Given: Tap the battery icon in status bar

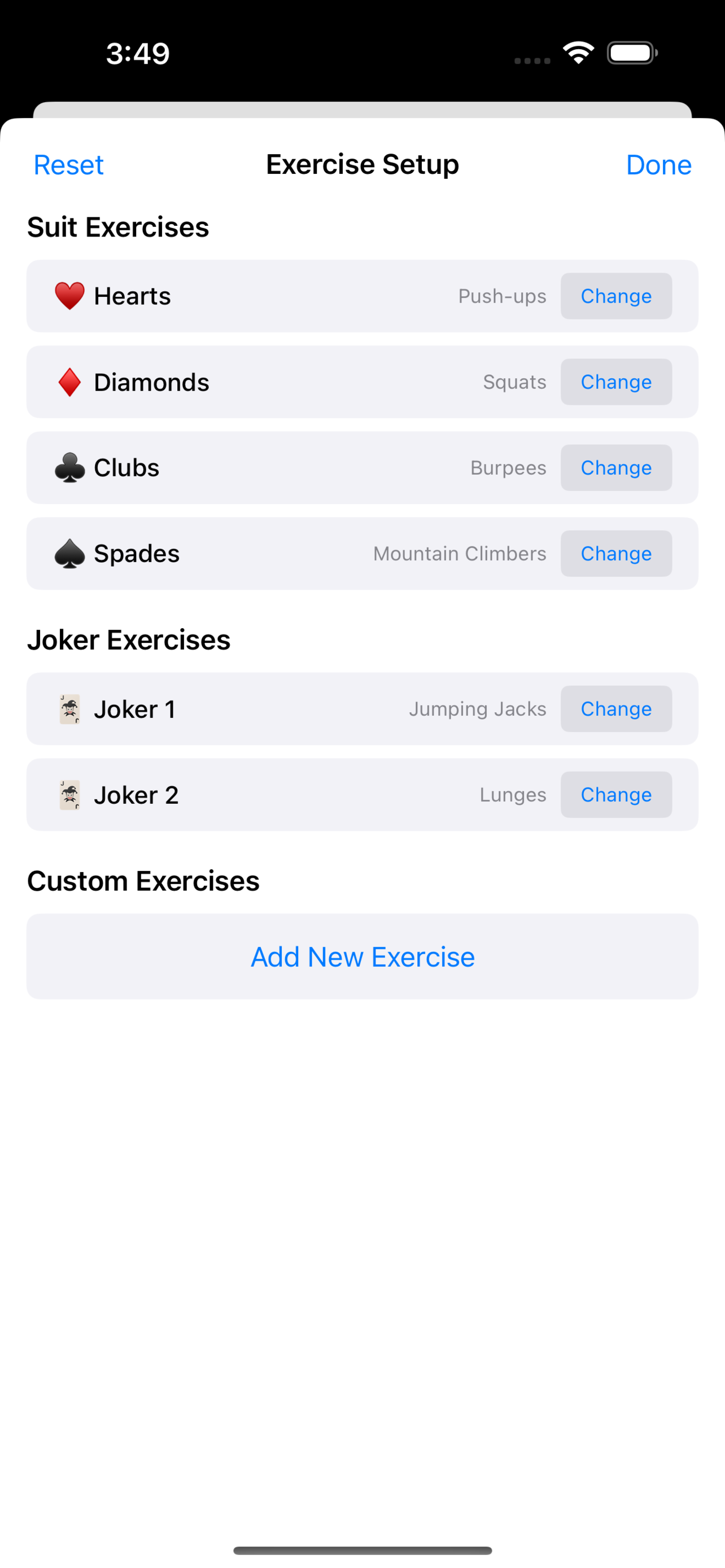Looking at the screenshot, I should point(633,53).
